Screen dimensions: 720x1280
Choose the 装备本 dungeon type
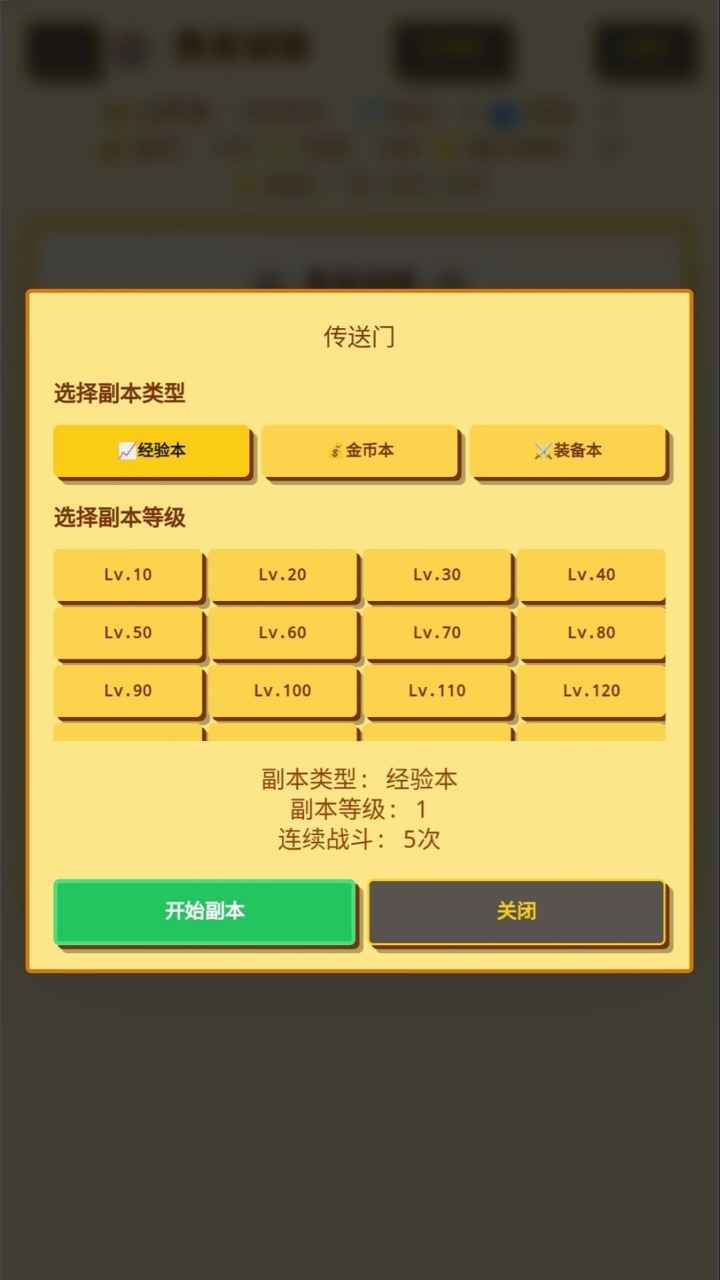point(568,451)
